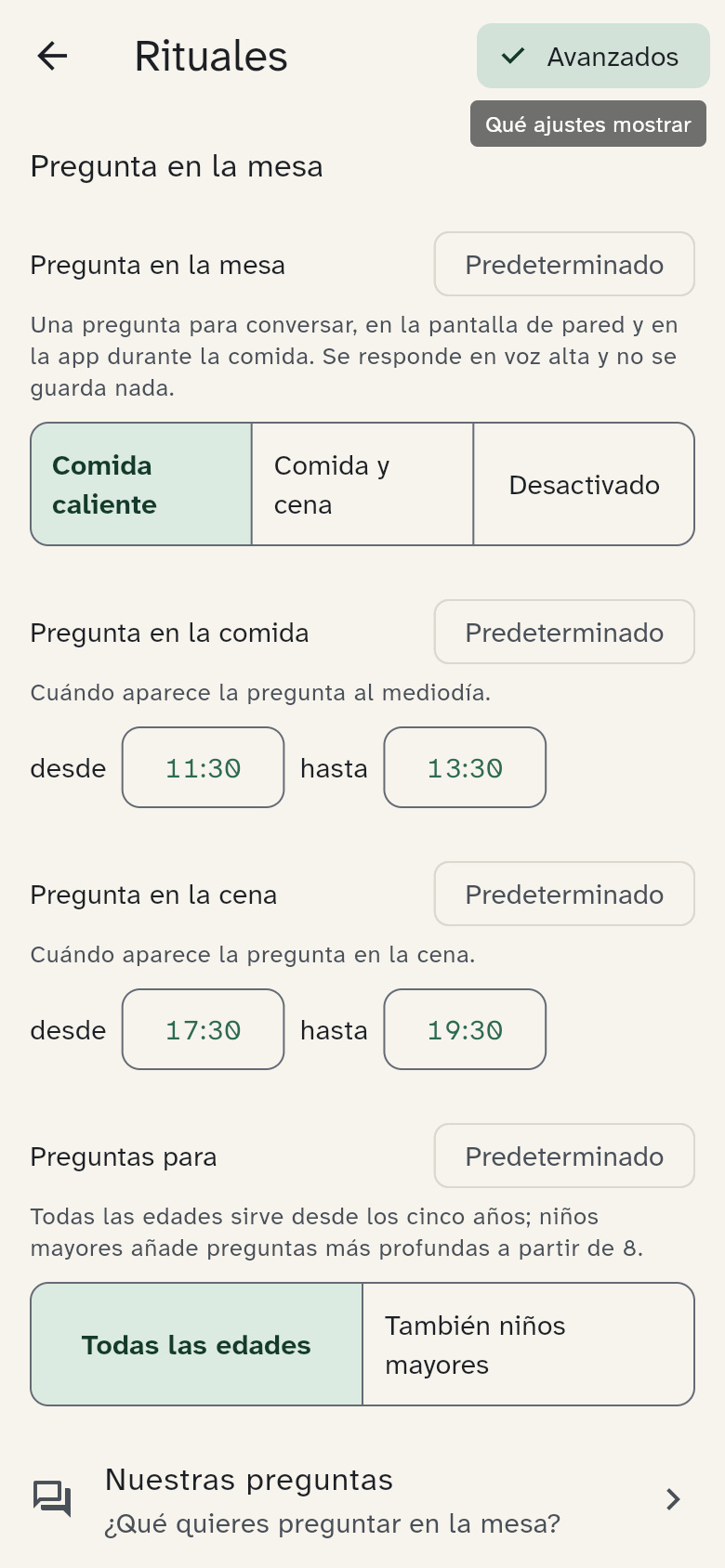The image size is (725, 1568).
Task: Select Todas las edades
Action: click(196, 1345)
